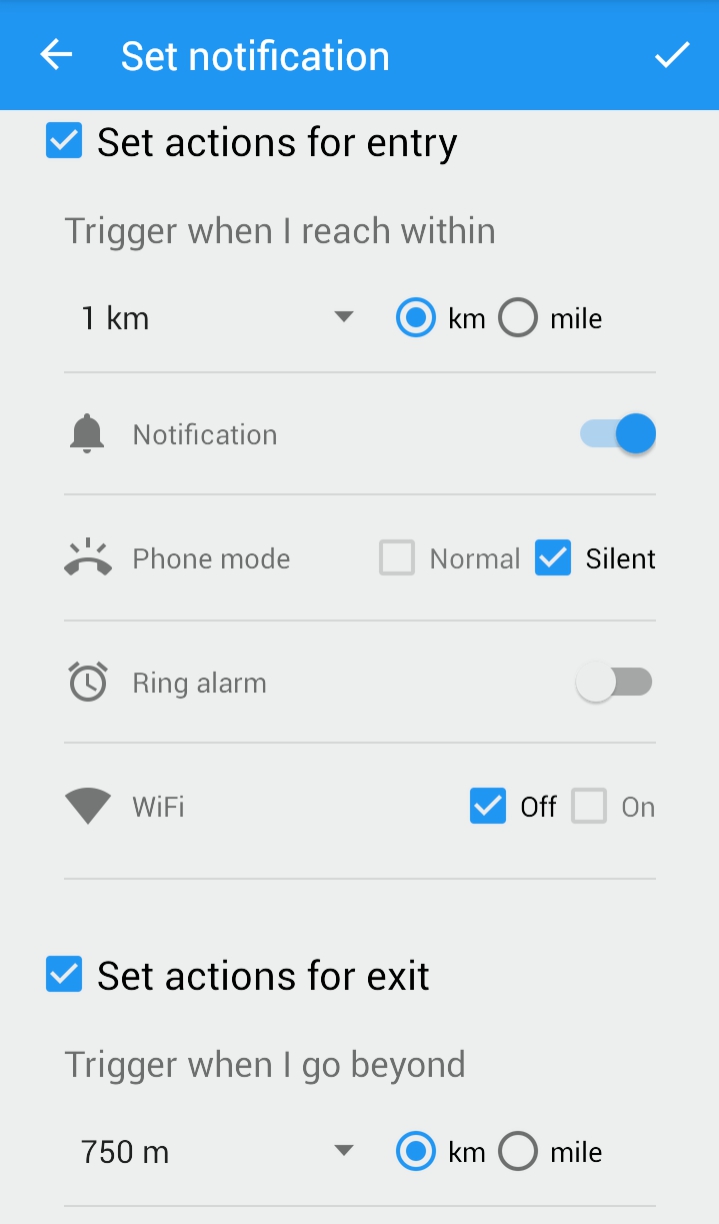The height and width of the screenshot is (1224, 719).
Task: Go back using the top arrow
Action: (x=56, y=55)
